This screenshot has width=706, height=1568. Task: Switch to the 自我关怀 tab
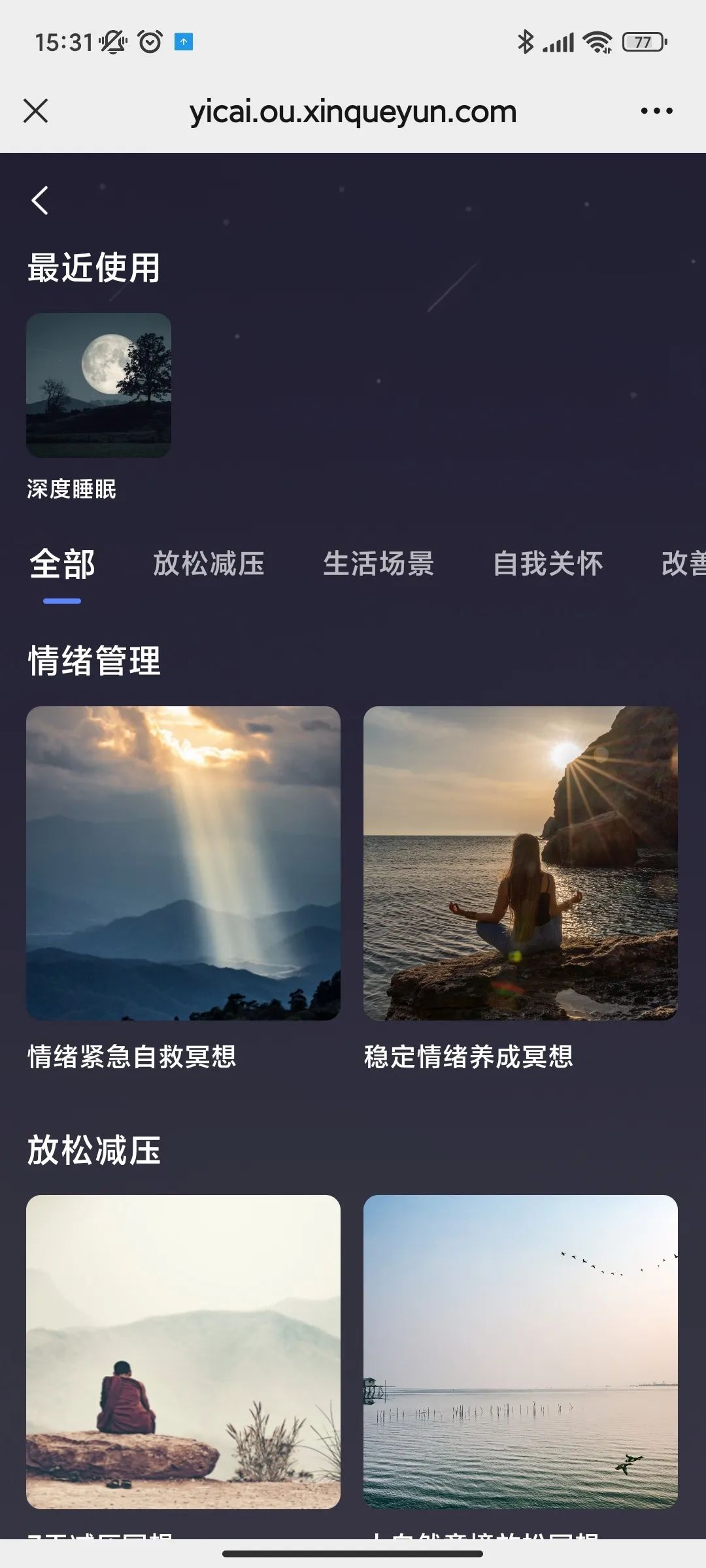pos(548,564)
